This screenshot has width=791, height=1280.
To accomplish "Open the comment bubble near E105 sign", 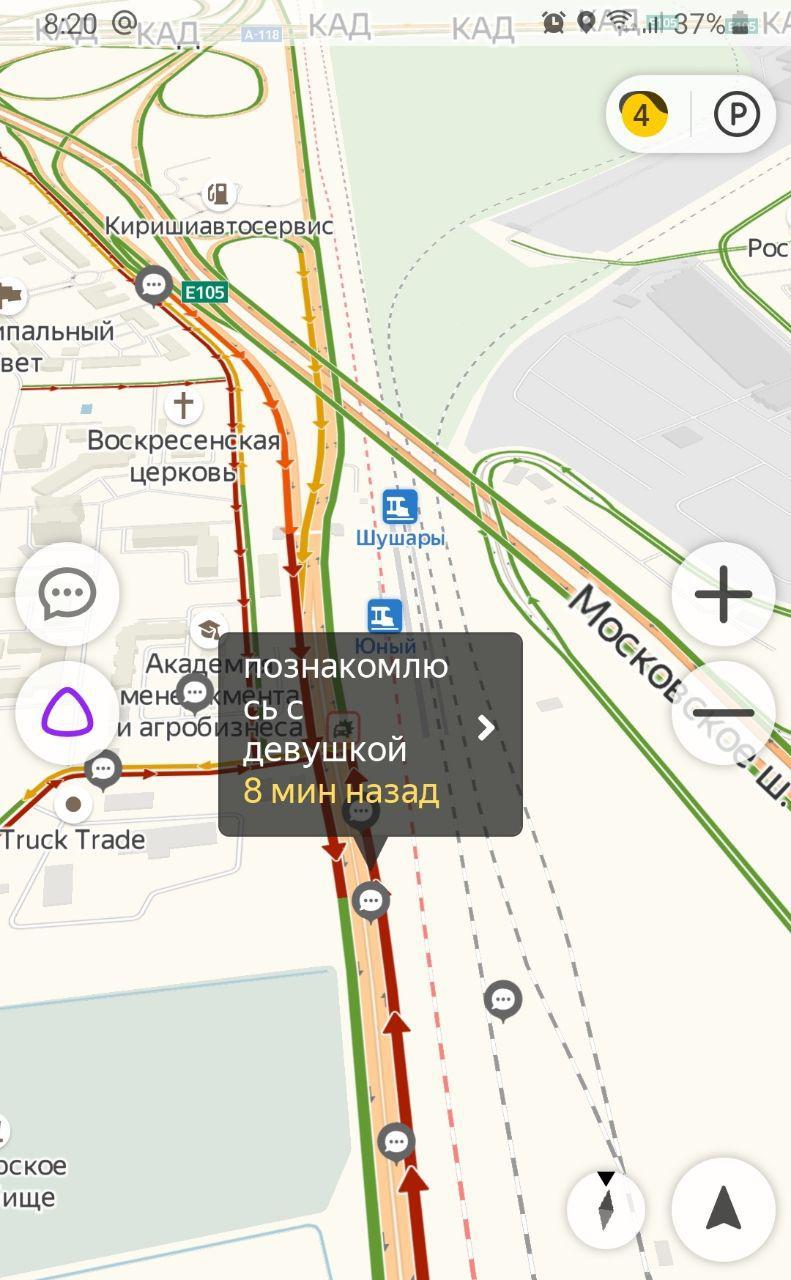I will pyautogui.click(x=154, y=285).
